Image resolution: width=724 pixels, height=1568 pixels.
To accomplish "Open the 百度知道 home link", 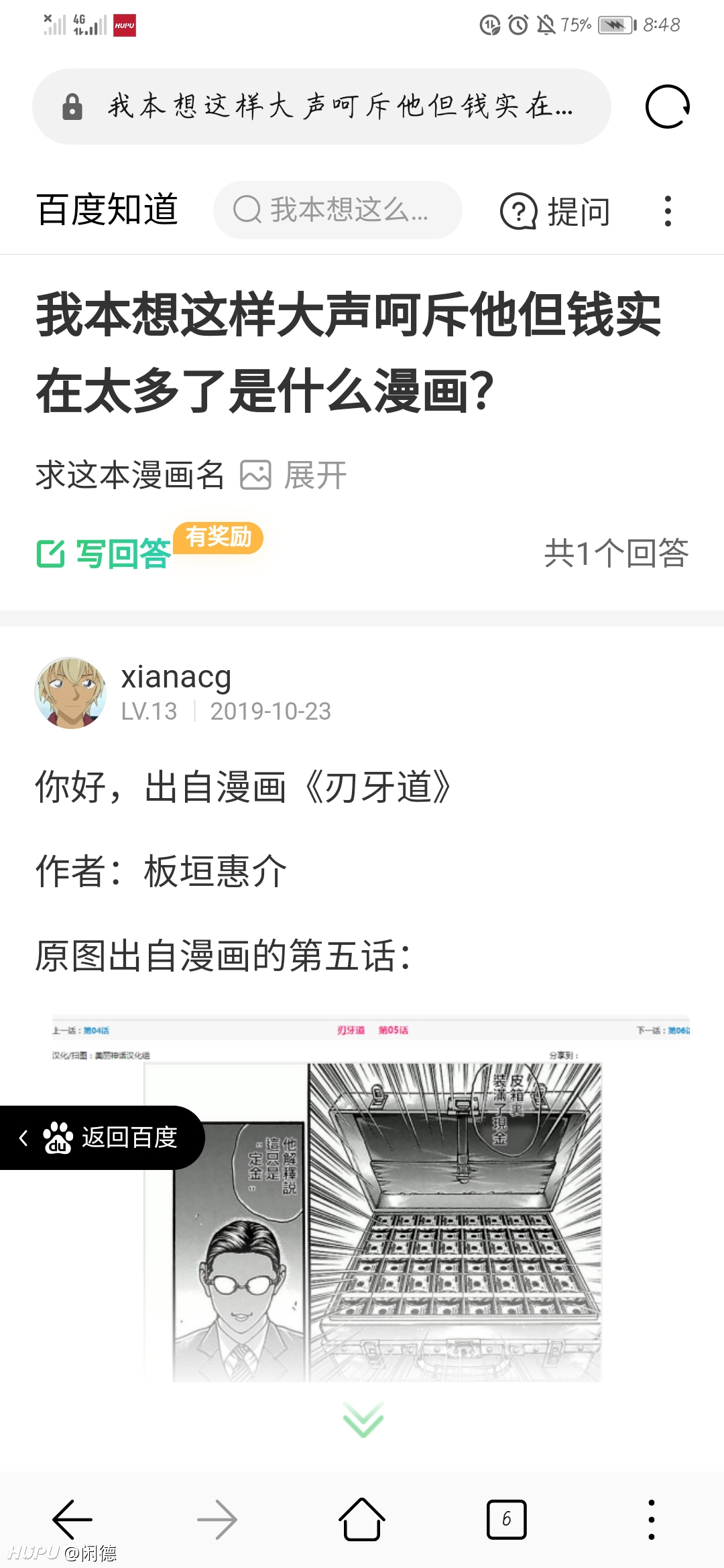I will pos(107,210).
